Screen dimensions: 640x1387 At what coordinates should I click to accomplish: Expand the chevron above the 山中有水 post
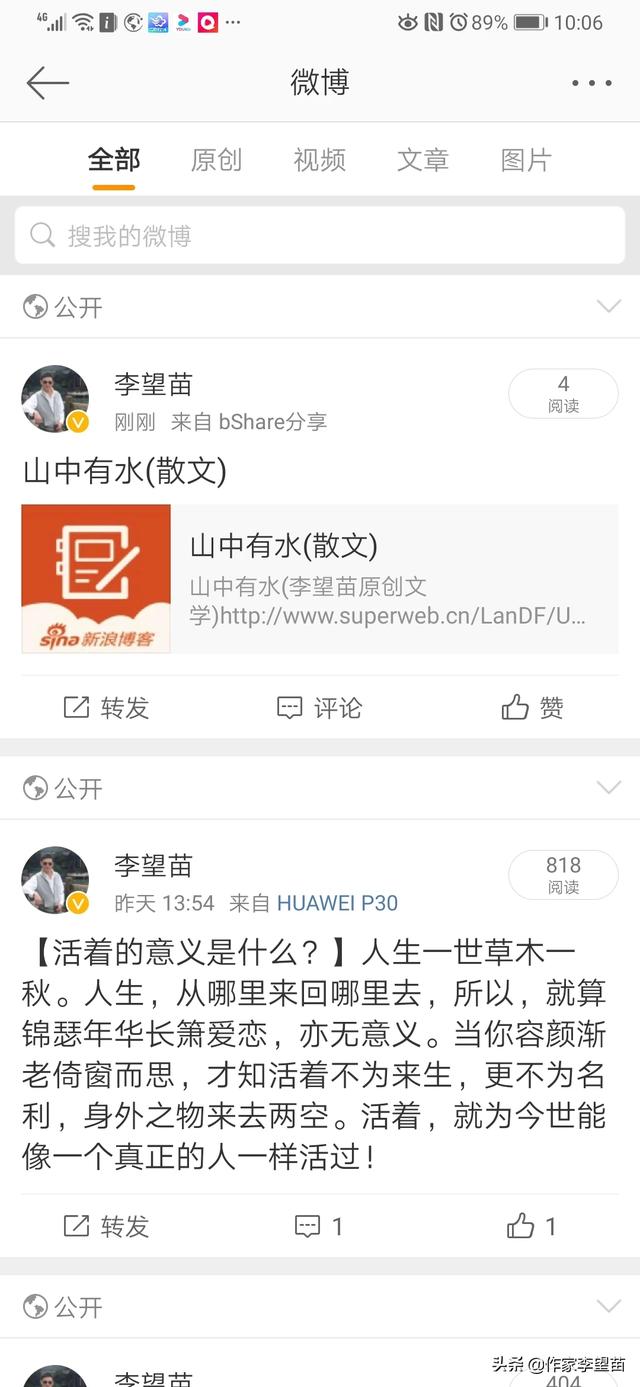(609, 306)
